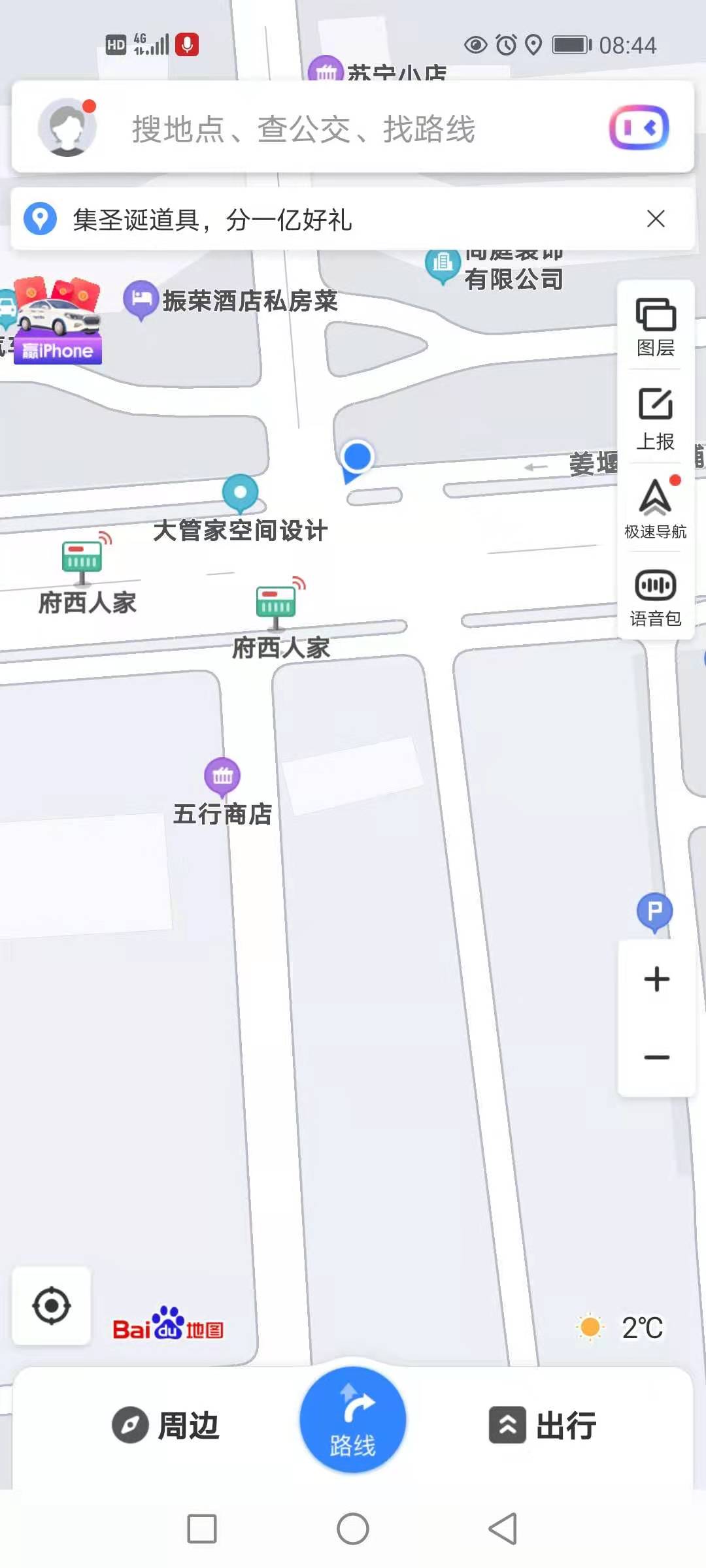Viewport: 706px width, 1568px height.
Task: Open the 语音包 voice pack
Action: coord(656,598)
